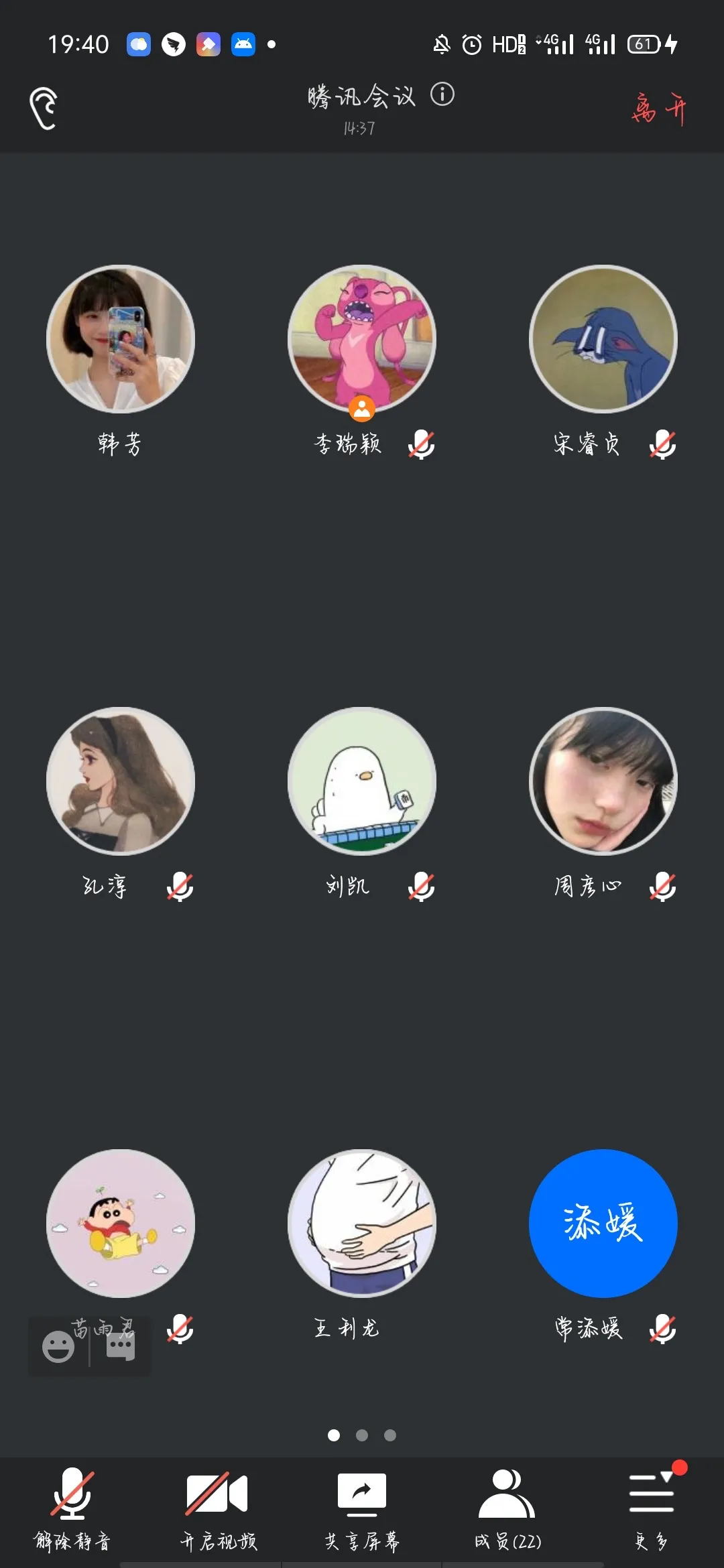The image size is (724, 1568).
Task: Select participant 李瑞颖's tile
Action: [x=362, y=339]
